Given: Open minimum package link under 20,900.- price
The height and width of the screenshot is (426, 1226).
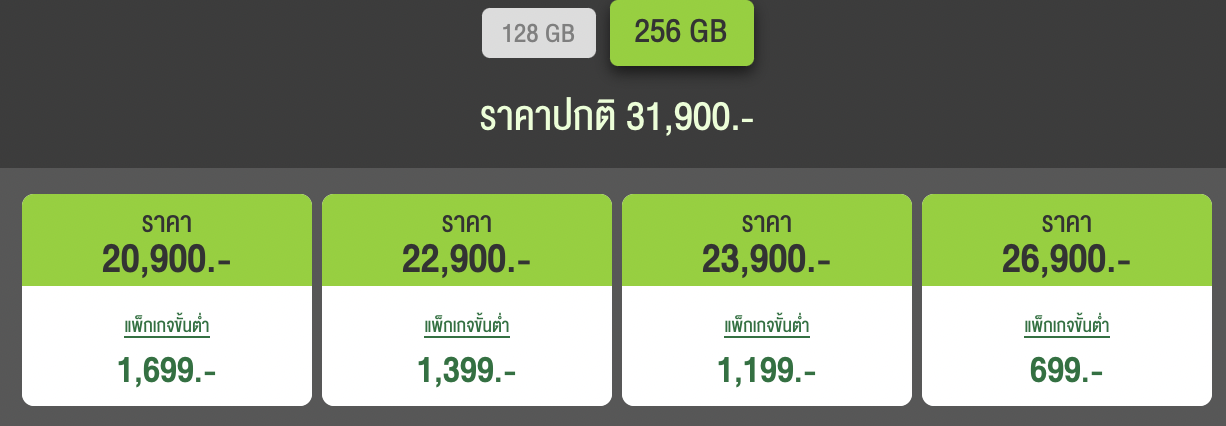Looking at the screenshot, I should [x=166, y=327].
